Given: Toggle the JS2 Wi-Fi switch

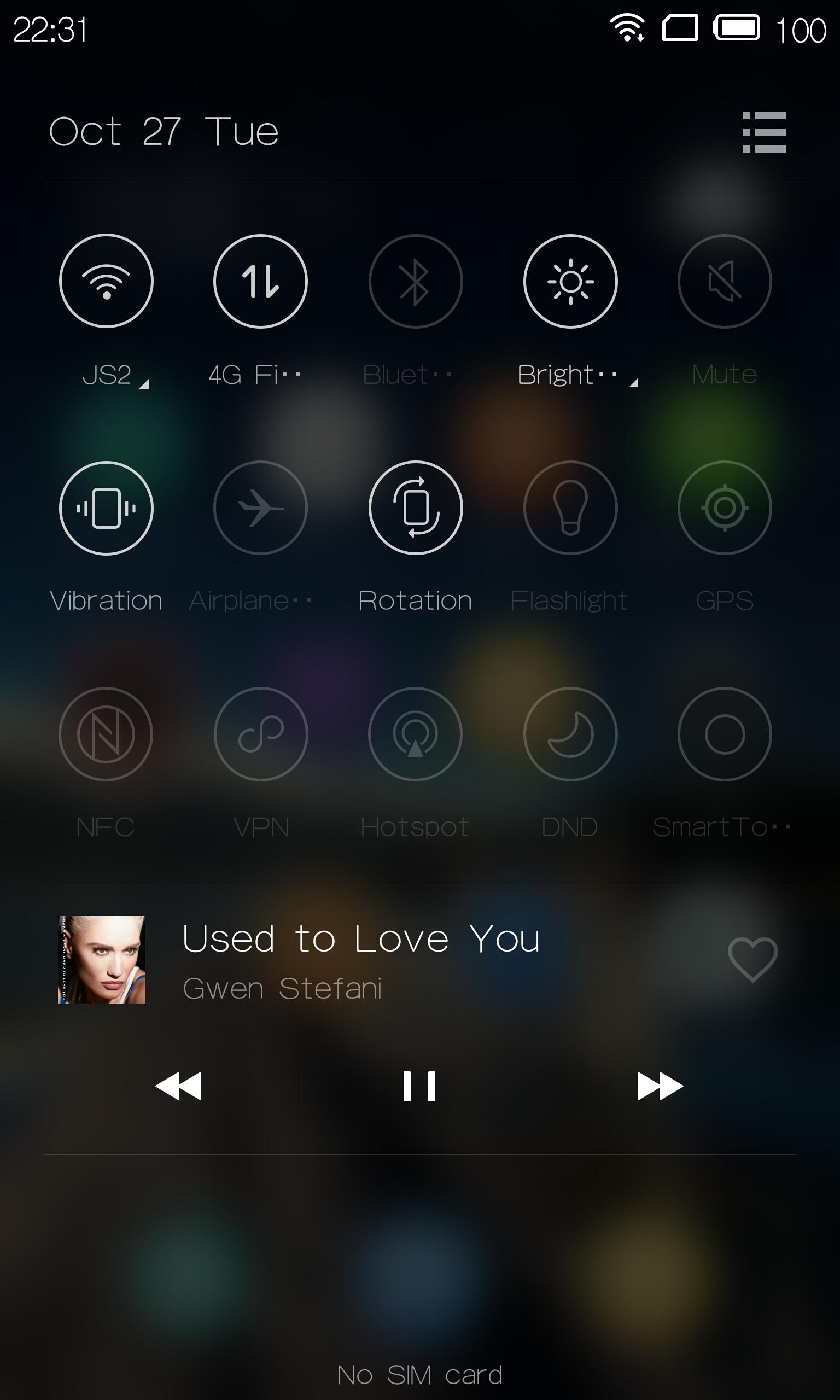Looking at the screenshot, I should pyautogui.click(x=107, y=281).
